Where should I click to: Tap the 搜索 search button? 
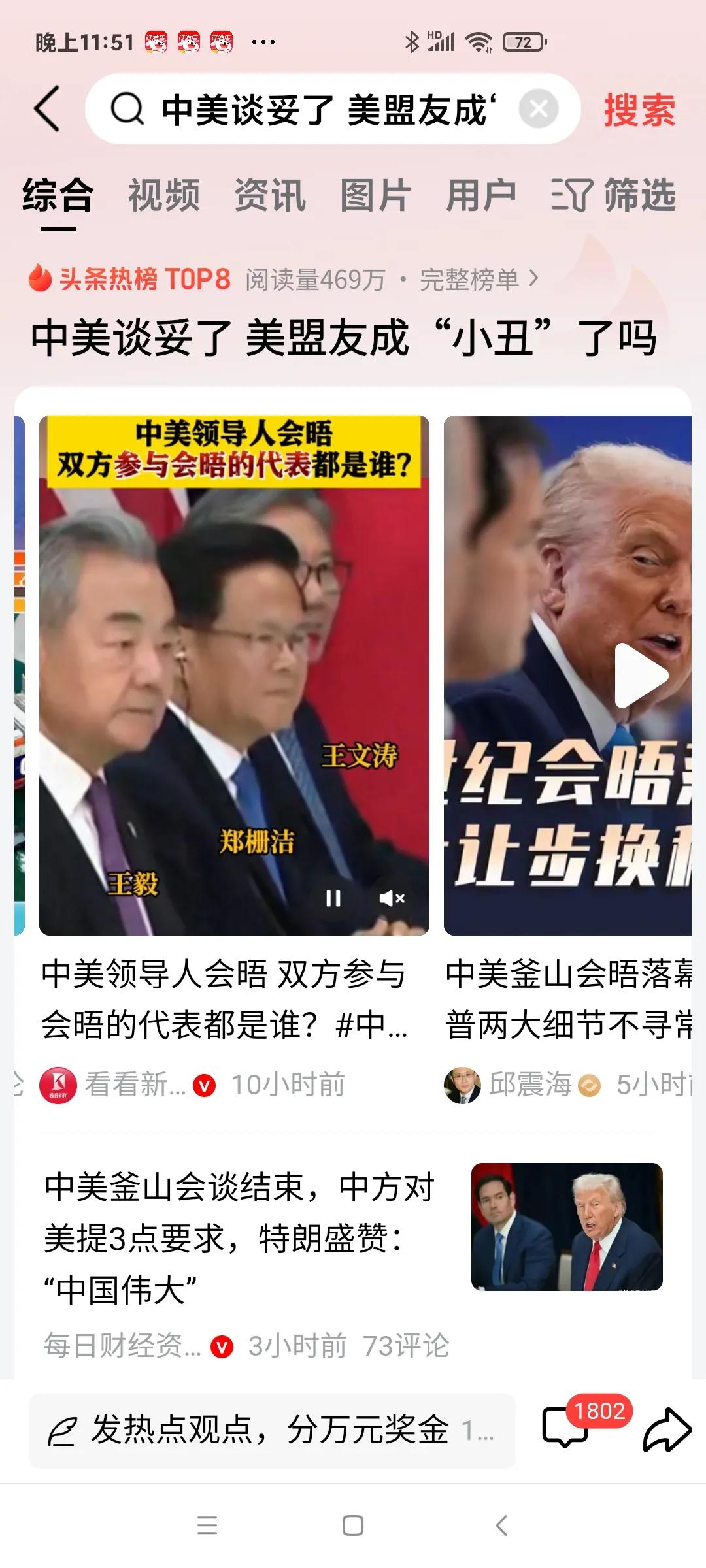[638, 110]
